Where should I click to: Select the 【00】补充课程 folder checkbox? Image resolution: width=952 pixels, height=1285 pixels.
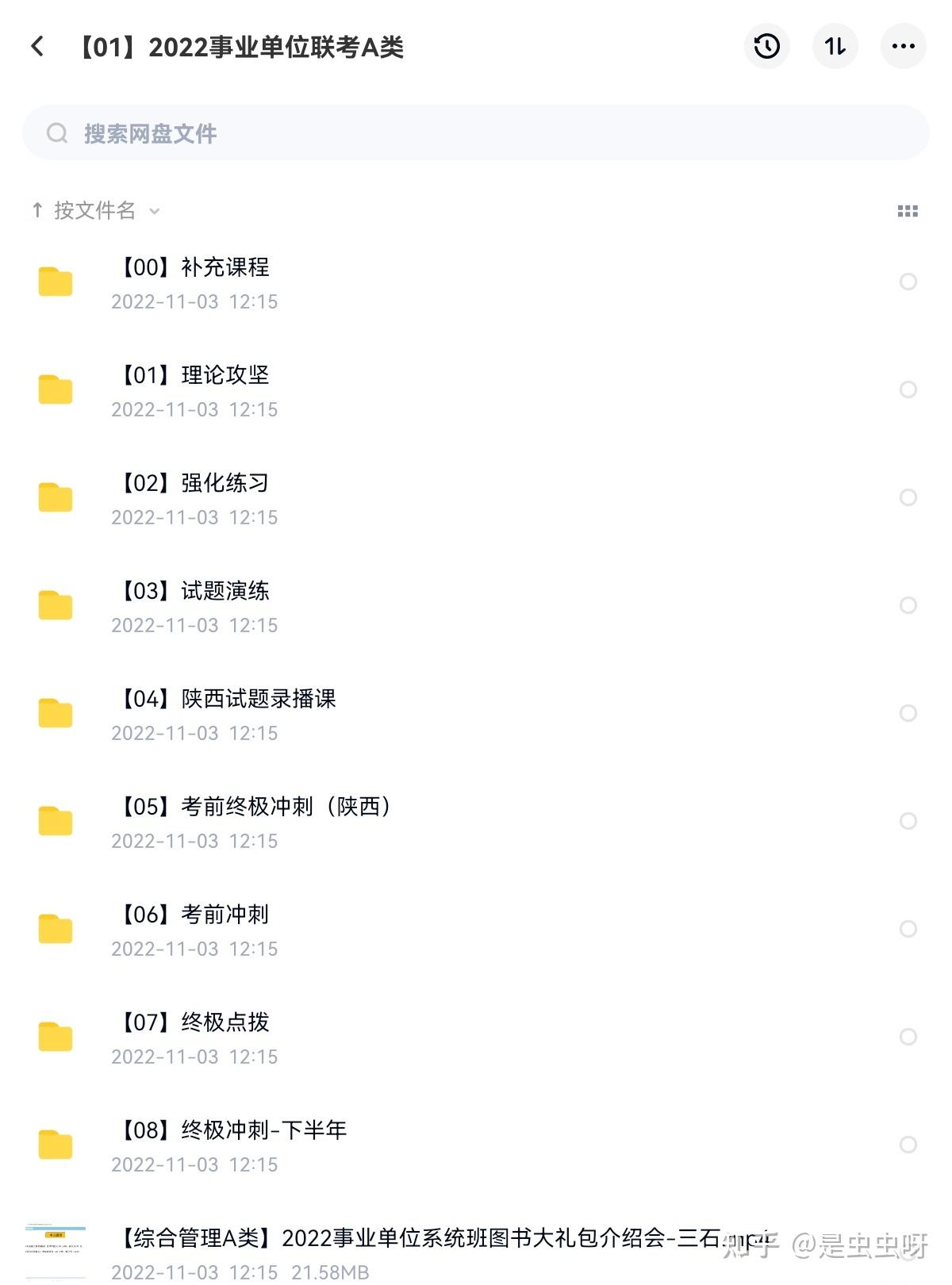(908, 282)
